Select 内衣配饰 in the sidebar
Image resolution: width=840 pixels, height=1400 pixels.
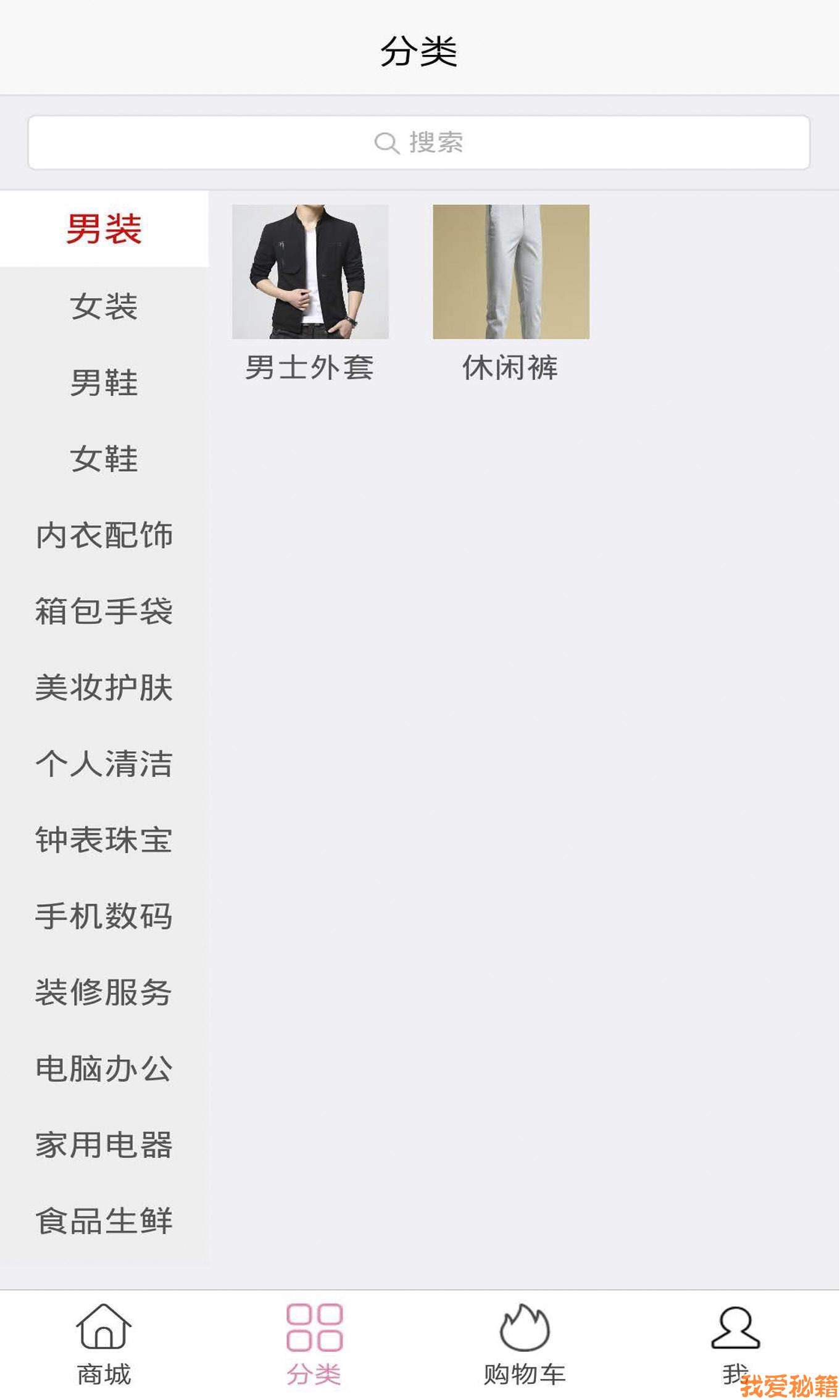[x=104, y=535]
